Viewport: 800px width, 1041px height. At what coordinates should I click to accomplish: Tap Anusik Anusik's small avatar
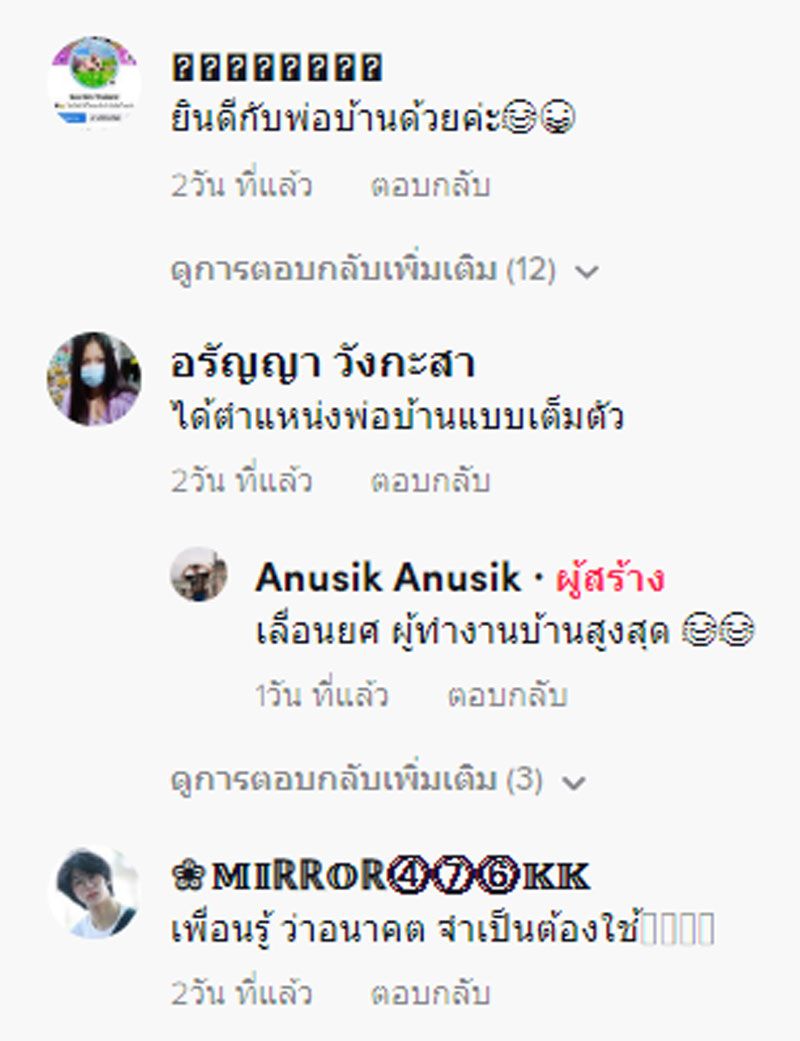coord(199,574)
